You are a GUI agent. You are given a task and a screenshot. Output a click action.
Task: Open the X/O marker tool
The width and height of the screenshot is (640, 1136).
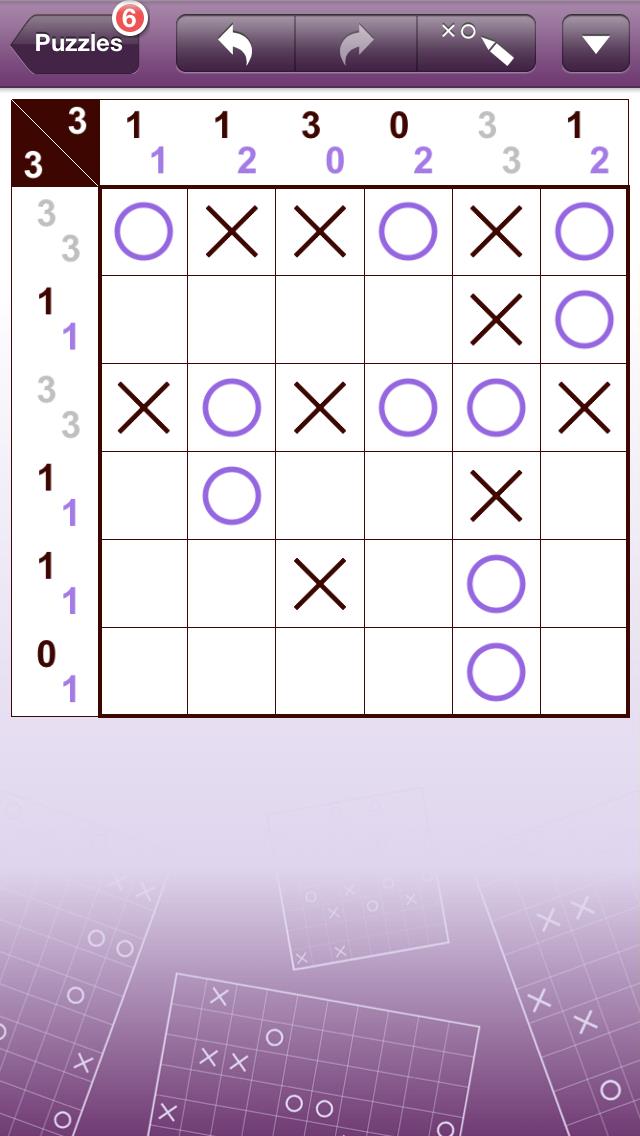tap(476, 44)
